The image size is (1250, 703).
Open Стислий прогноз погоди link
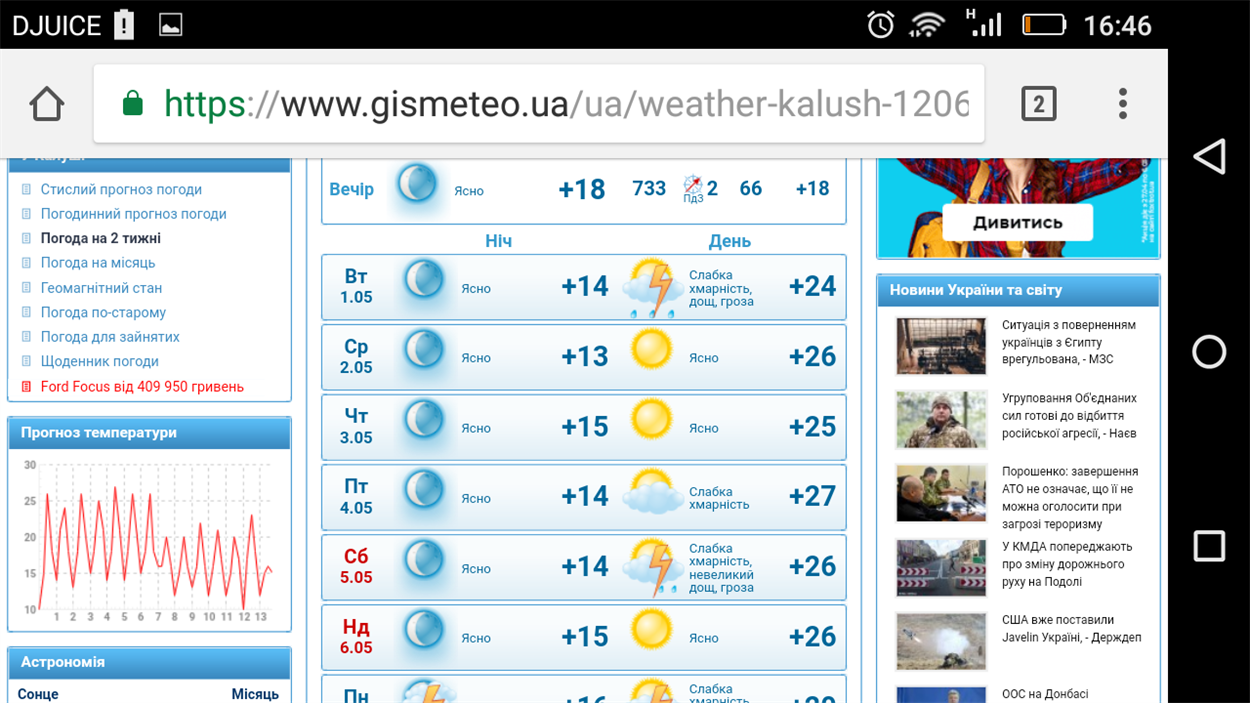coord(121,189)
